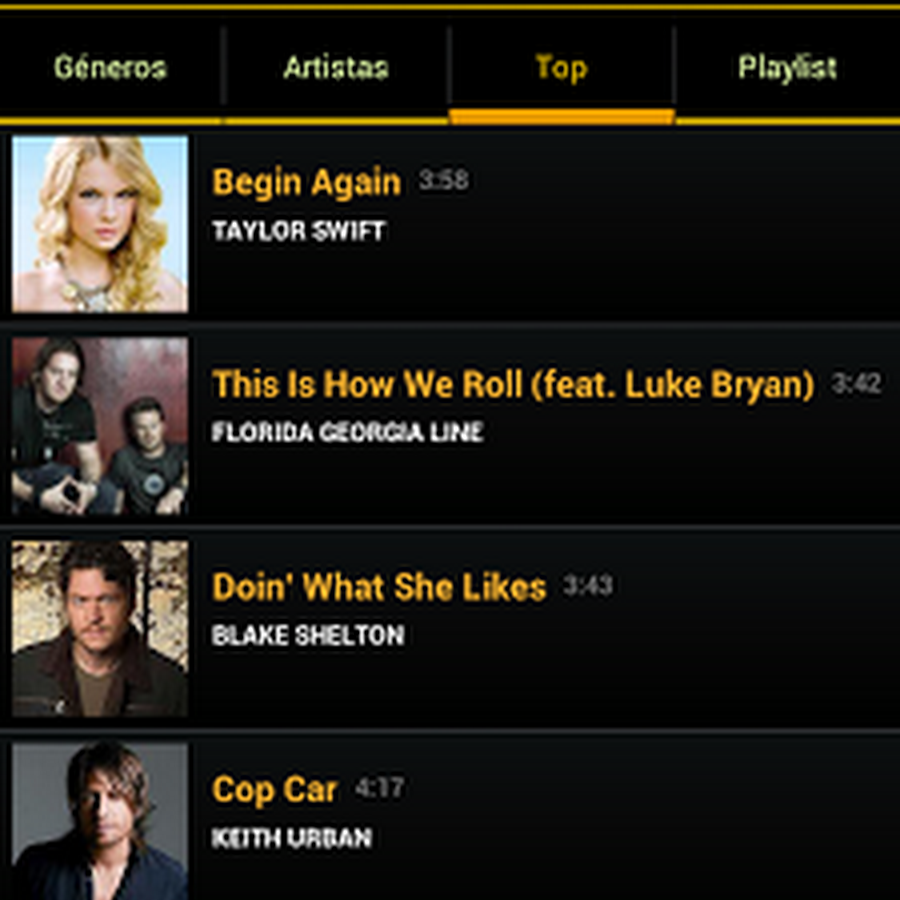Open the Artistas tab
Image resolution: width=900 pixels, height=900 pixels.
335,68
